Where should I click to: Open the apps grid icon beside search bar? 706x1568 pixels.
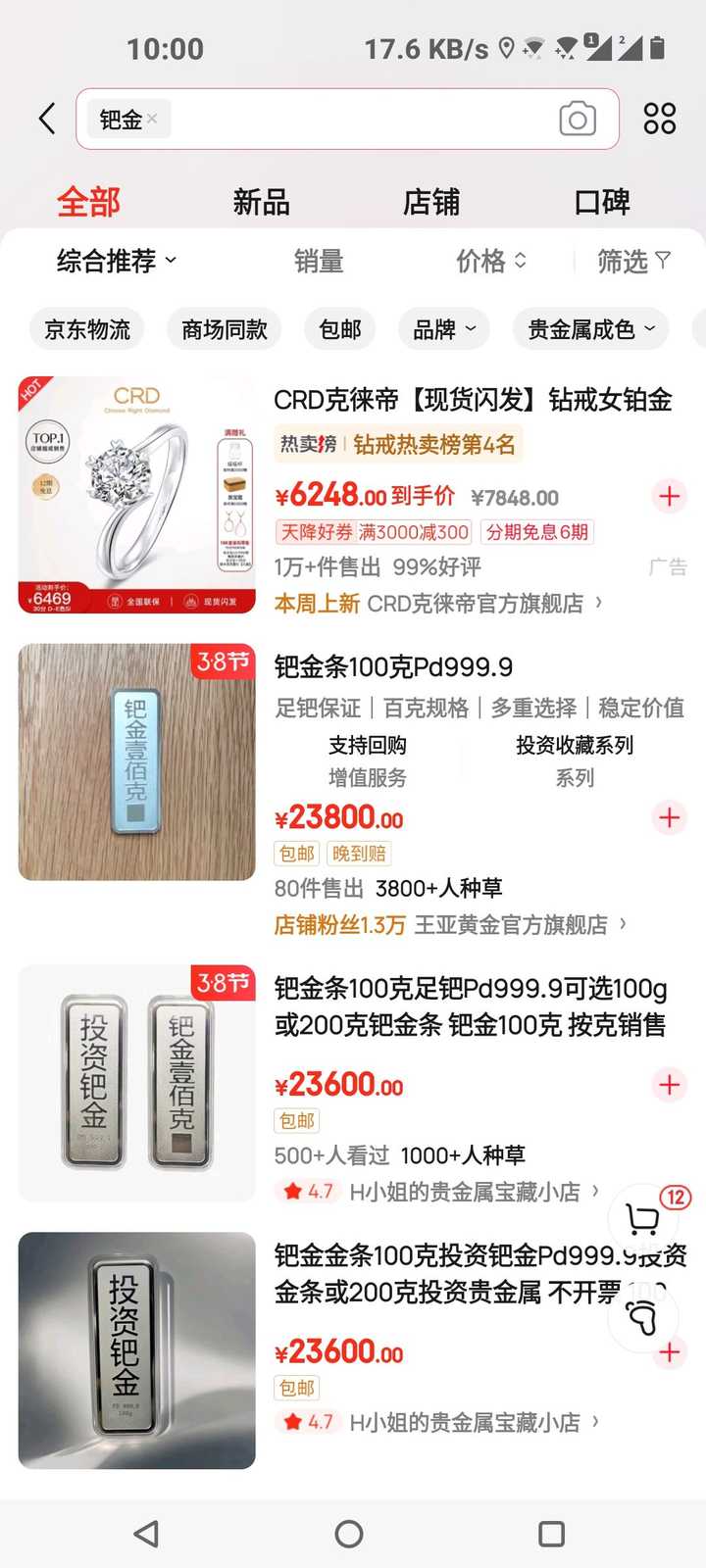click(x=658, y=118)
